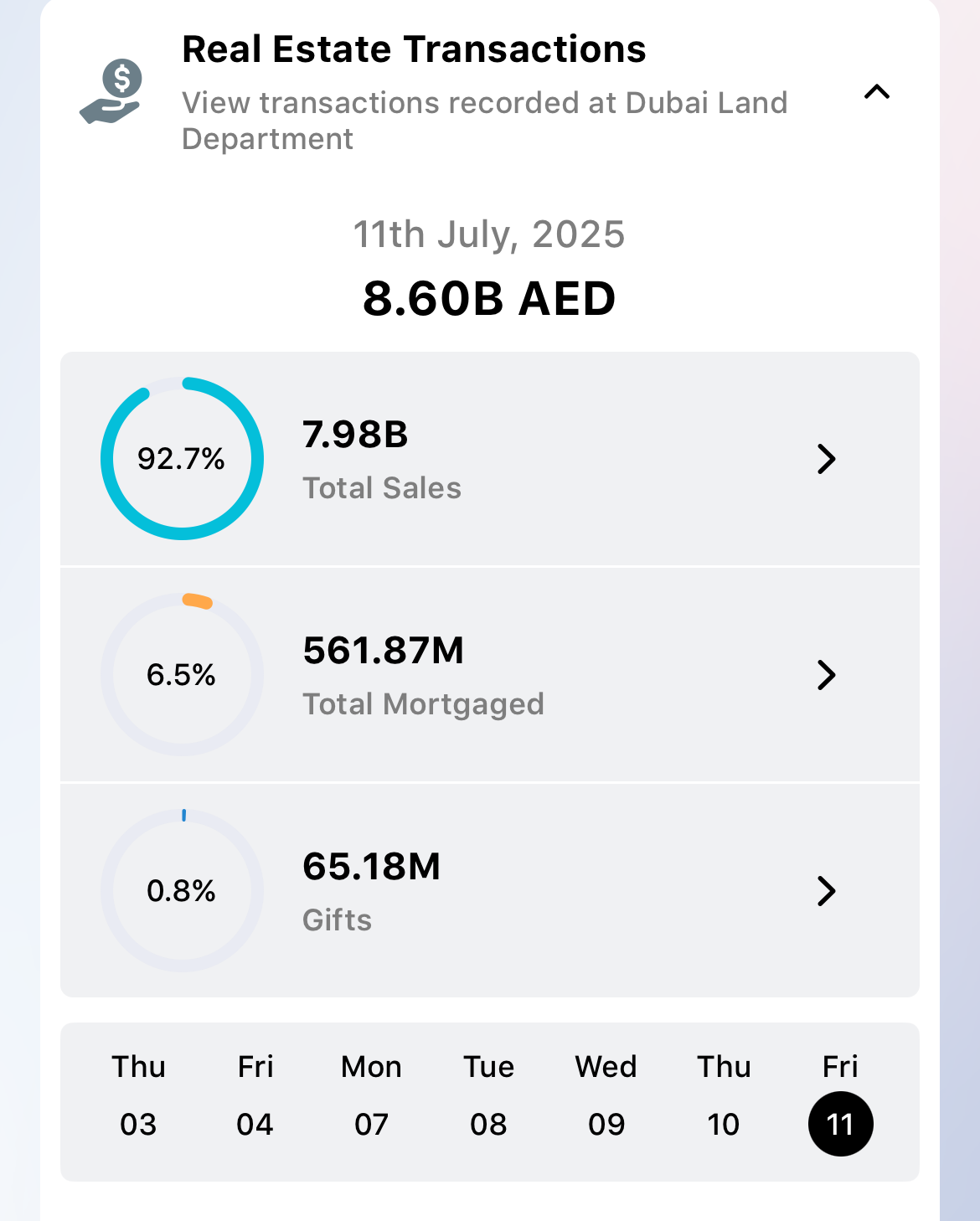Open Total Mortgaged details via right chevron
The height and width of the screenshot is (1221, 980).
pos(828,675)
